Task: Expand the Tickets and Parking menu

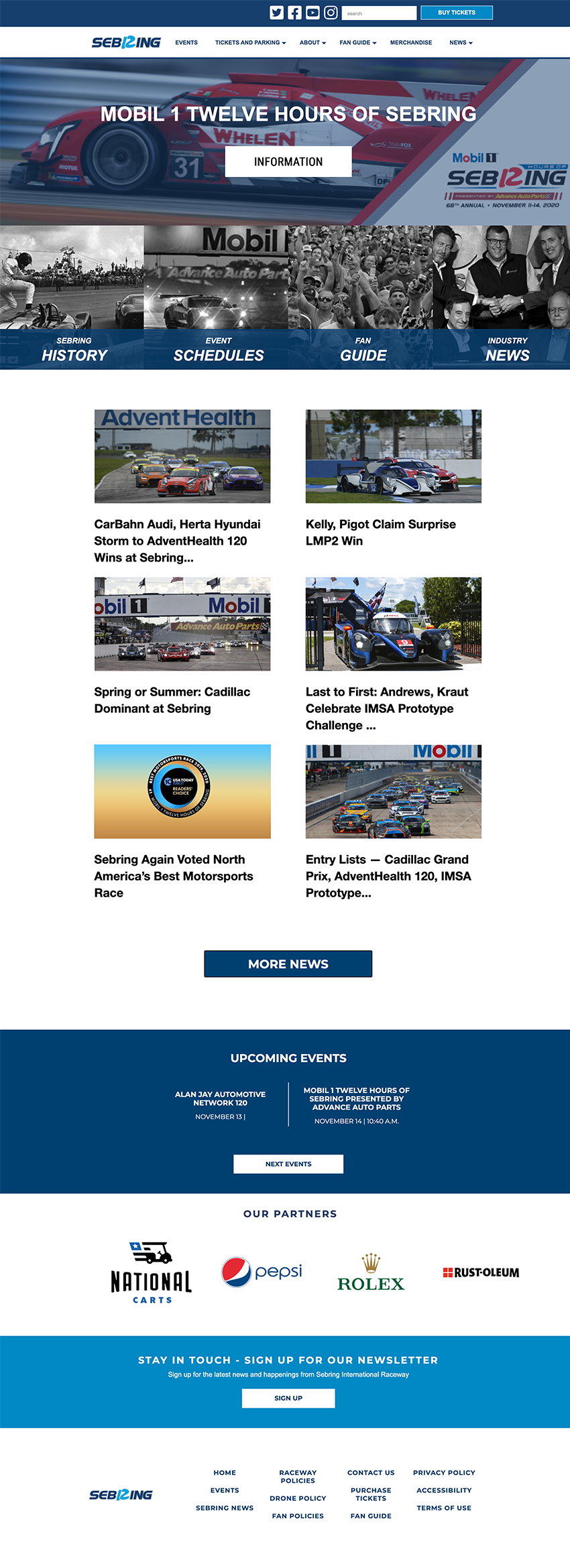Action: coord(250,42)
